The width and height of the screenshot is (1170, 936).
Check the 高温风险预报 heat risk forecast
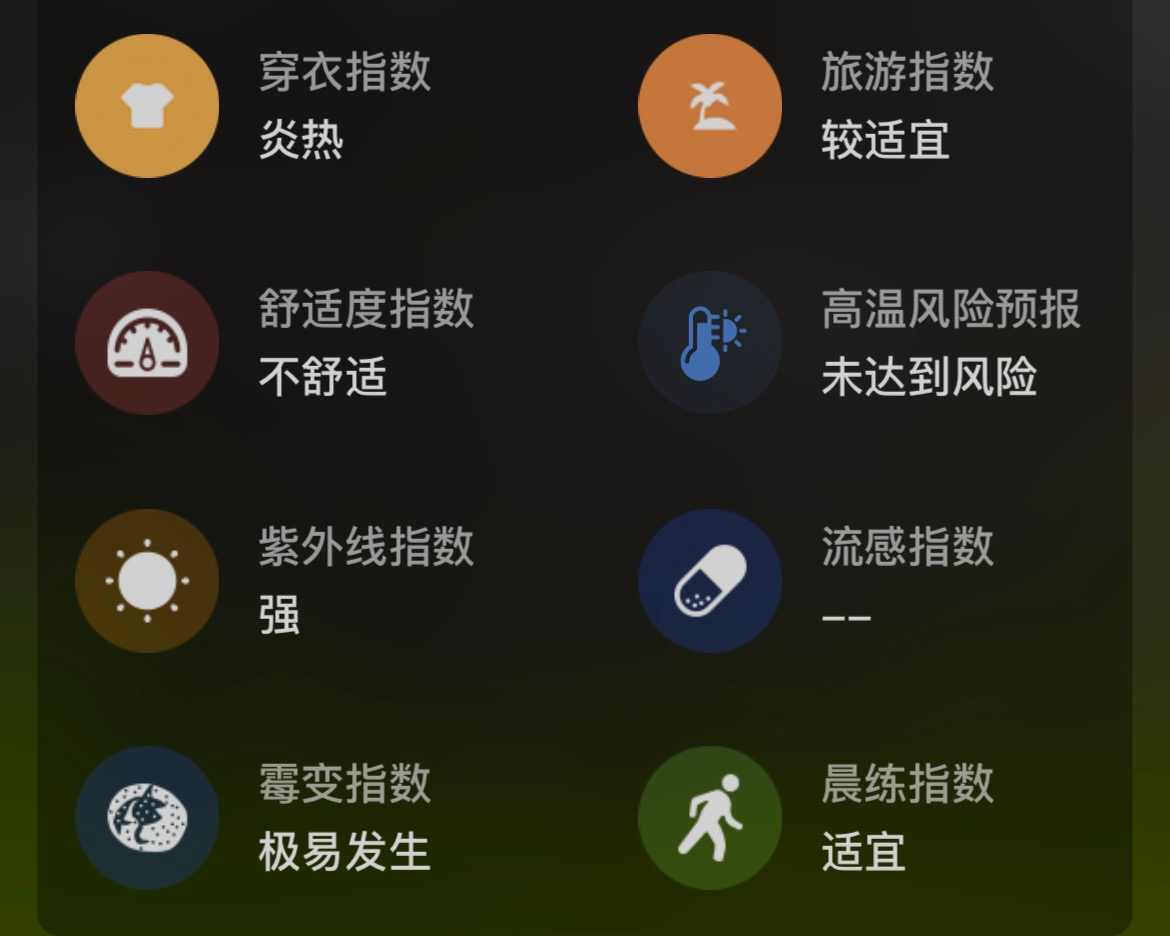[x=710, y=343]
